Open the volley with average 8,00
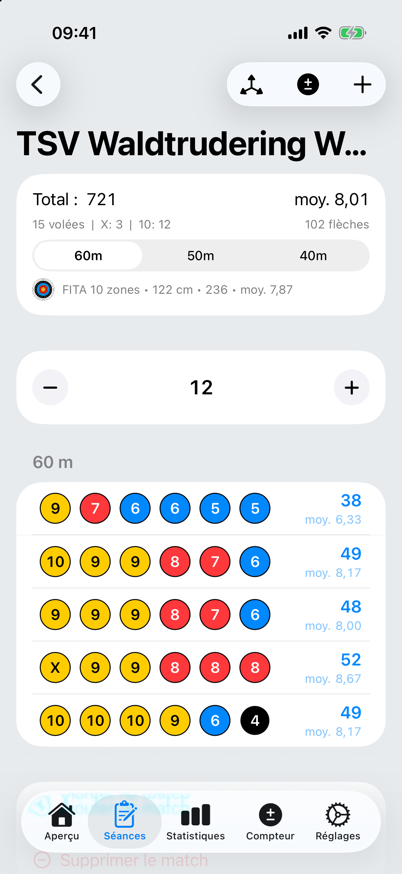Viewport: 402px width, 874px height. pos(201,615)
